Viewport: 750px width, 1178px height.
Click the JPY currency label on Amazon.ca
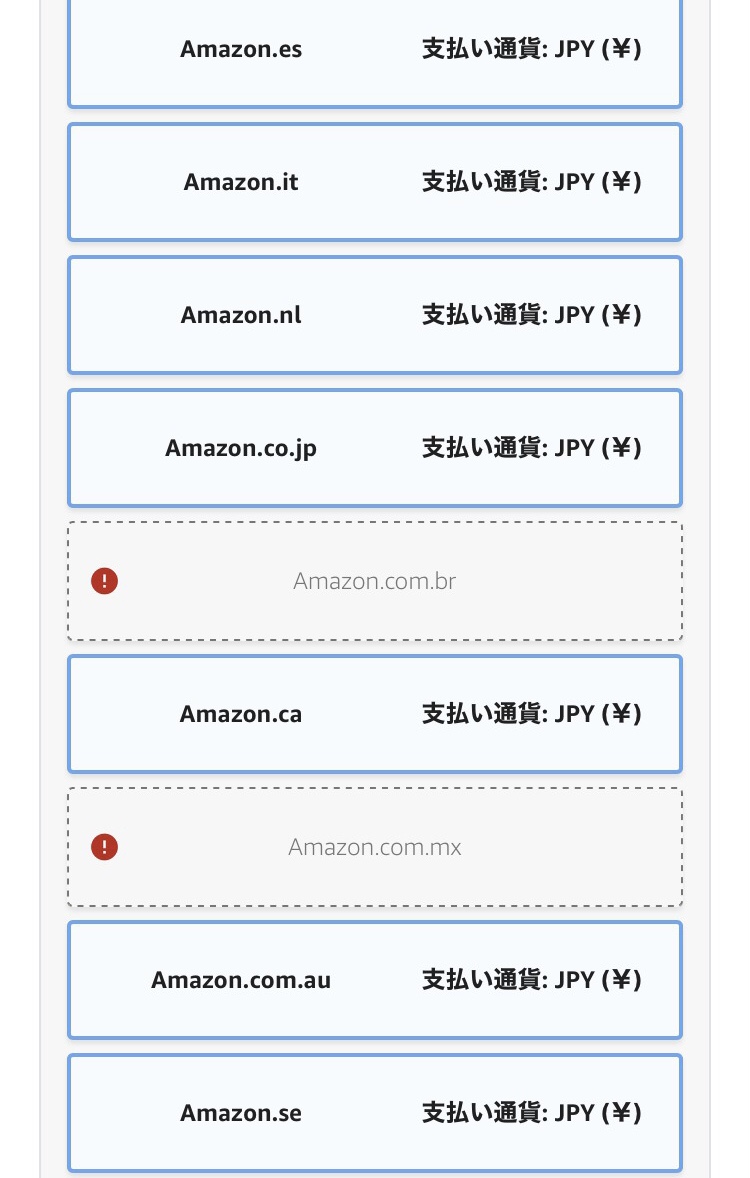tap(533, 714)
